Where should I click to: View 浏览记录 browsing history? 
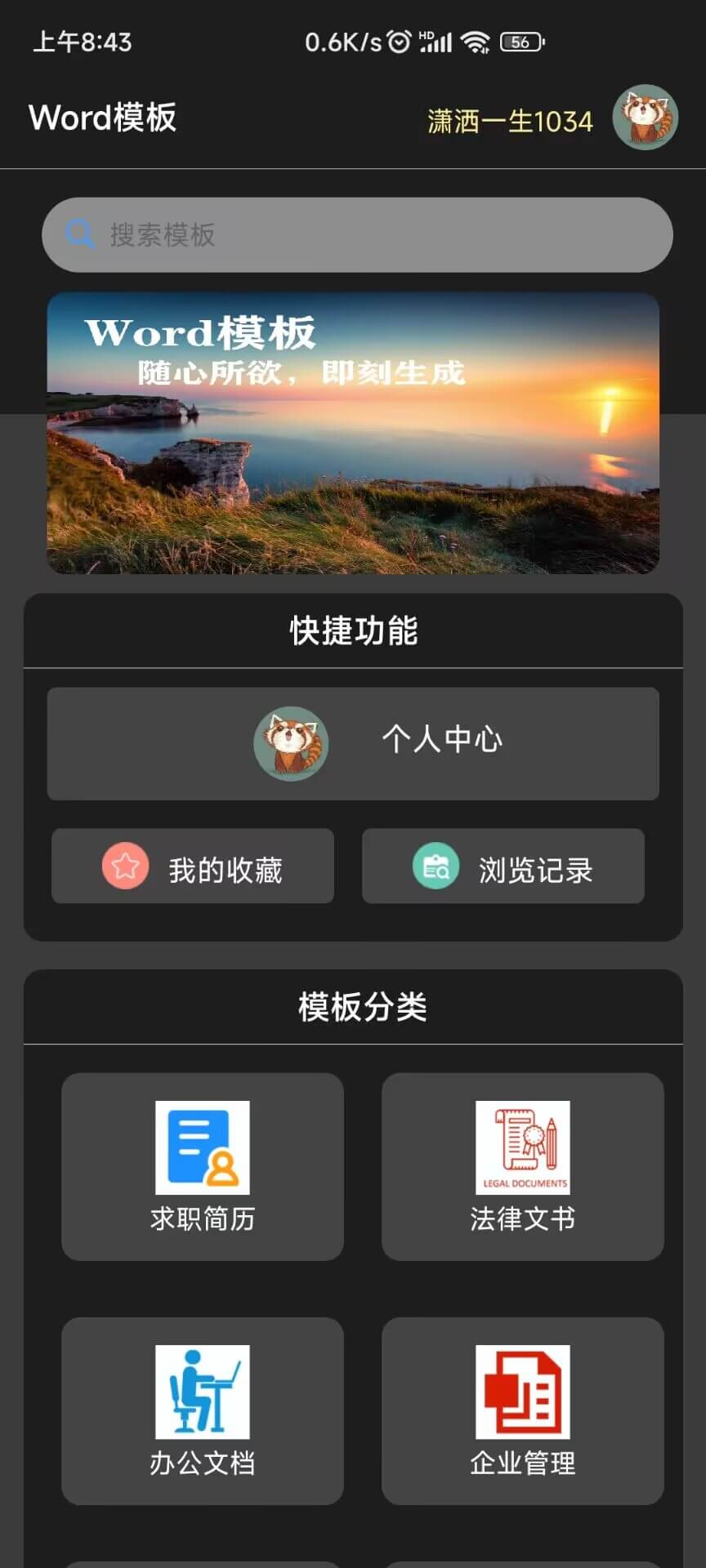[503, 866]
